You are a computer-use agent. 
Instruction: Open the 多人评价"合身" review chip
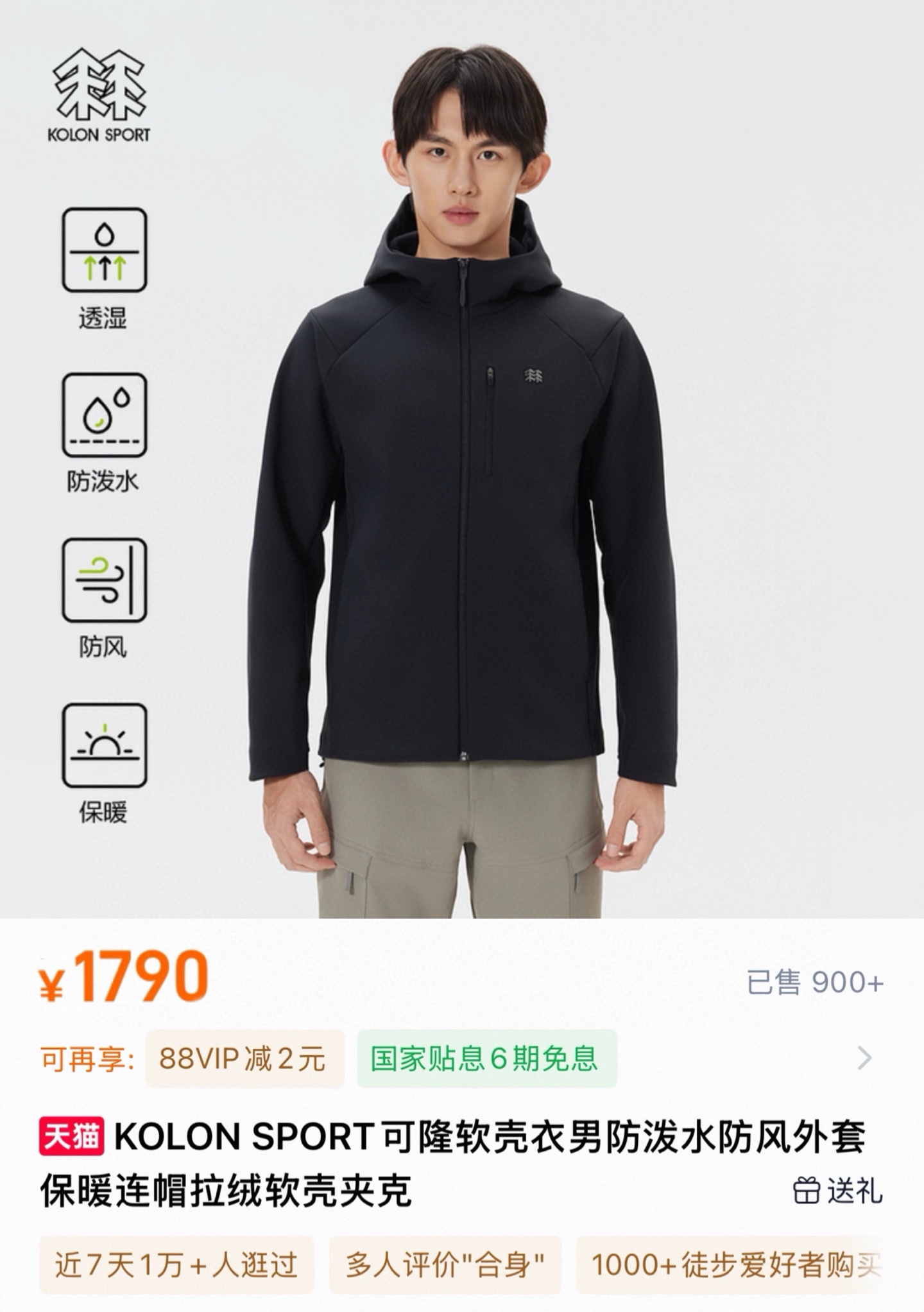(445, 1265)
